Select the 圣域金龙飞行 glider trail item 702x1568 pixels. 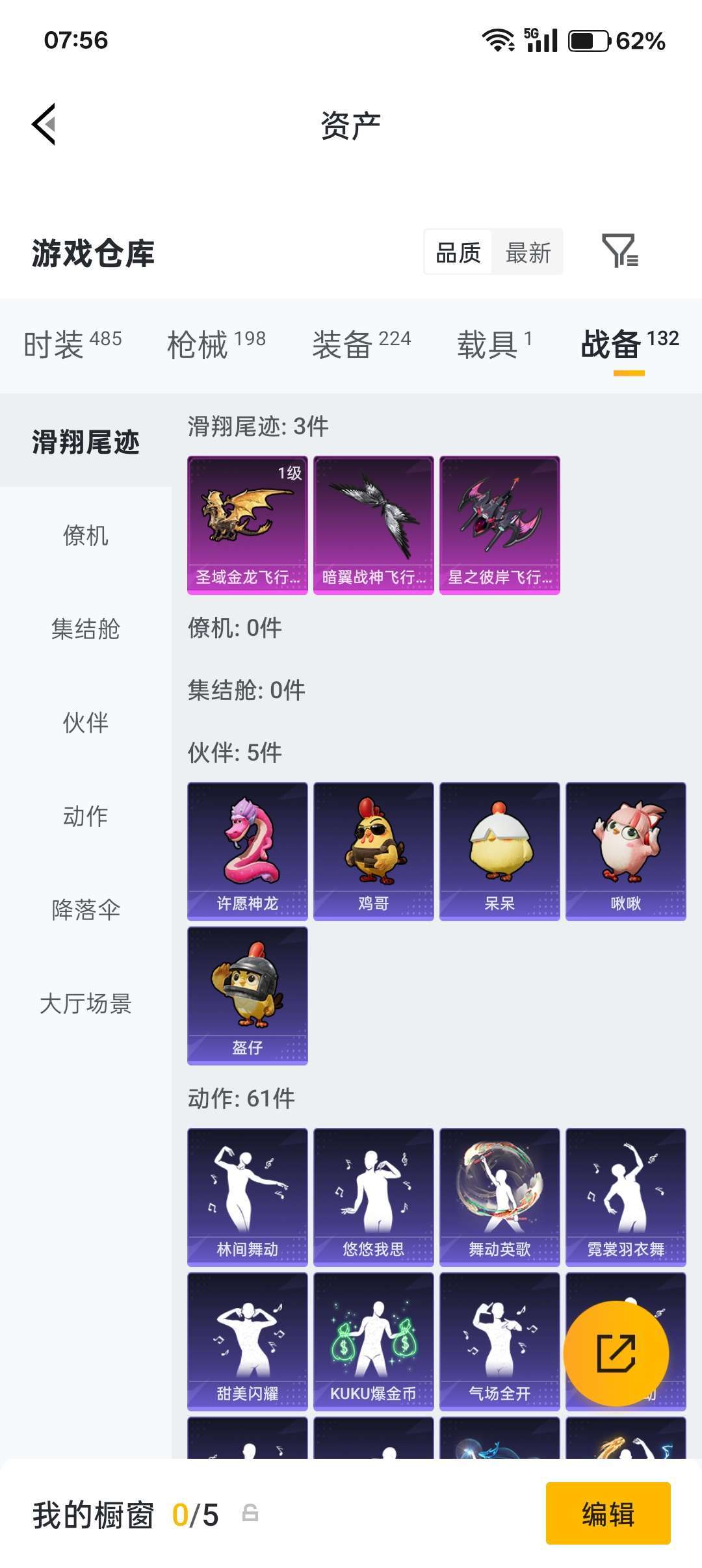247,525
